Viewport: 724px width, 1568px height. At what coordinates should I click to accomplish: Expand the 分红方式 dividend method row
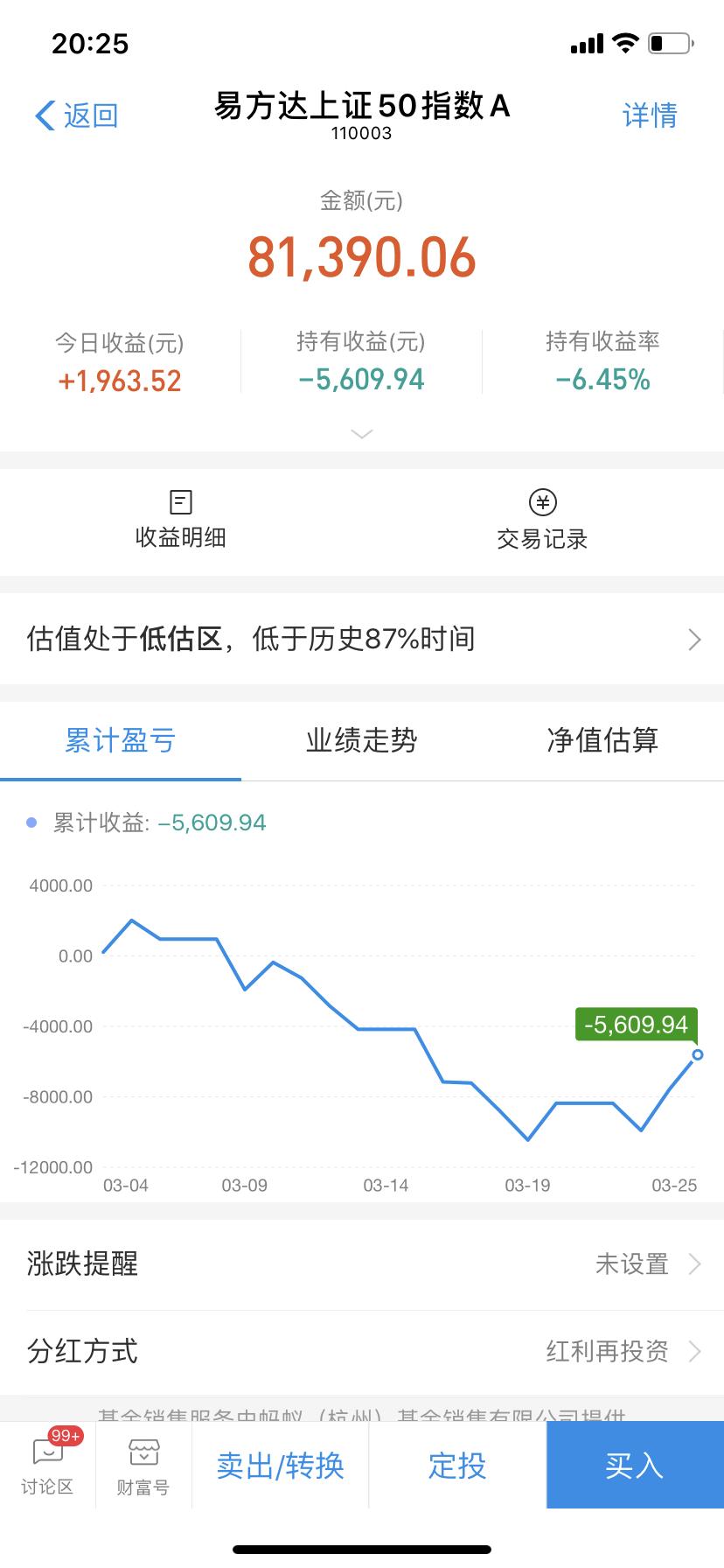[362, 1351]
